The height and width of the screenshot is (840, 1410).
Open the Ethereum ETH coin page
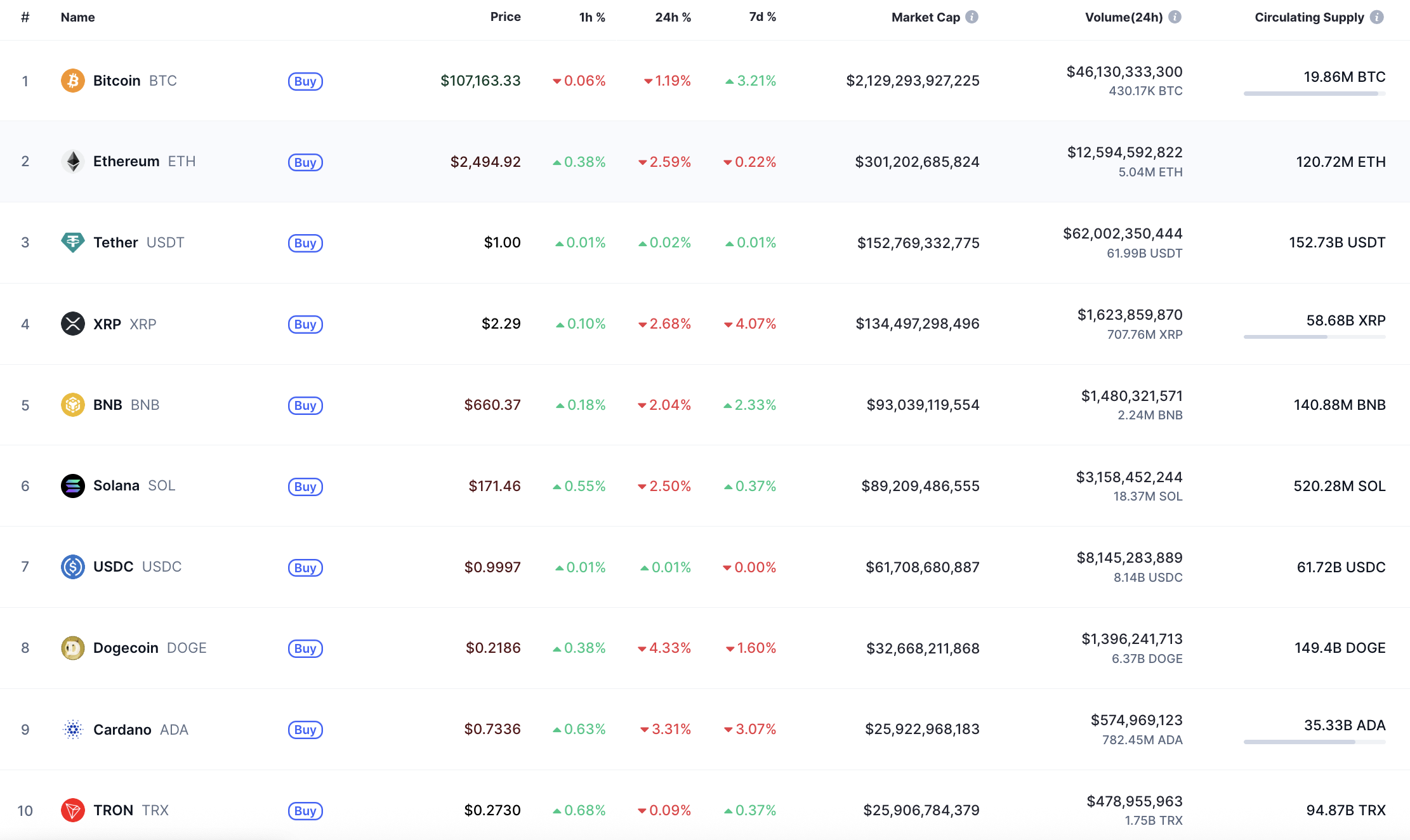(x=126, y=161)
